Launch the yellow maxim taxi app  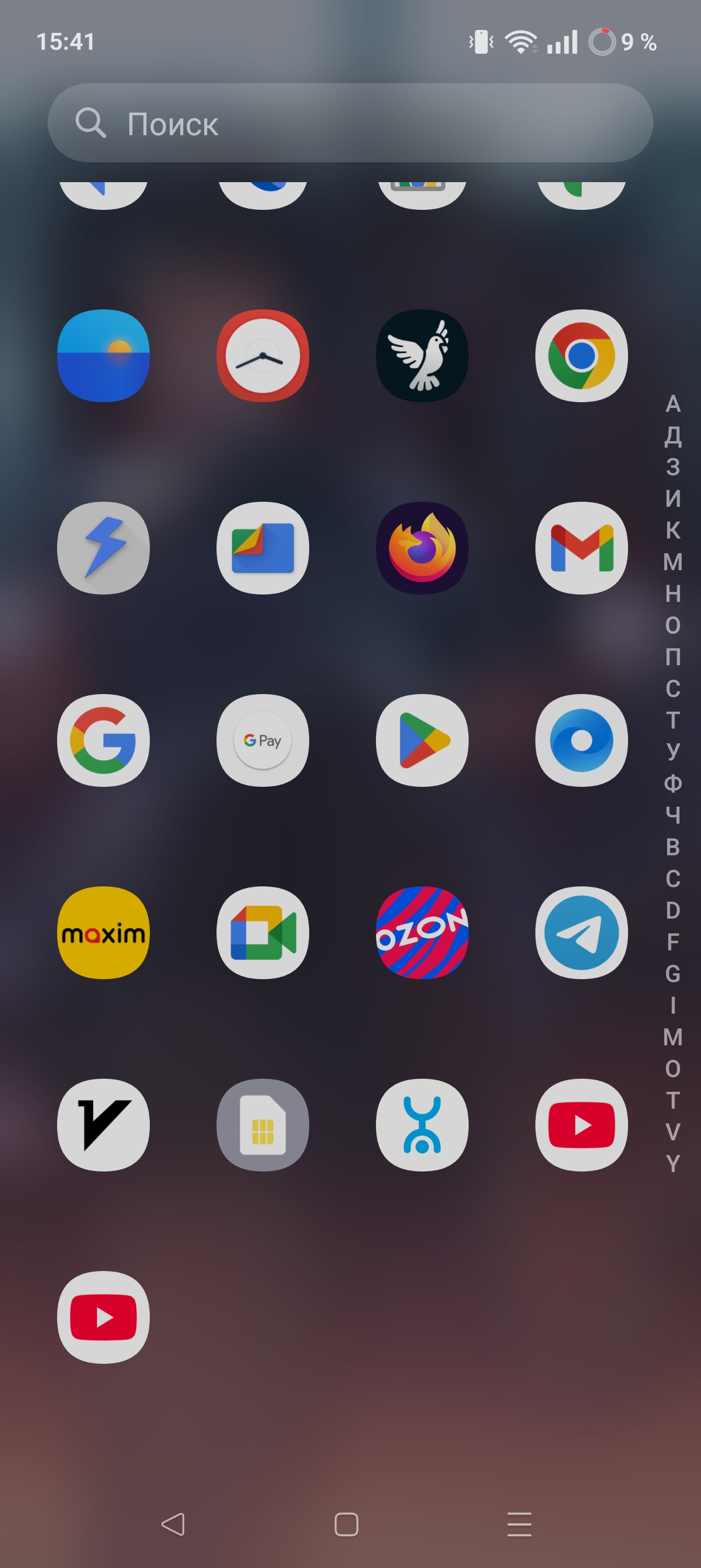coord(103,933)
